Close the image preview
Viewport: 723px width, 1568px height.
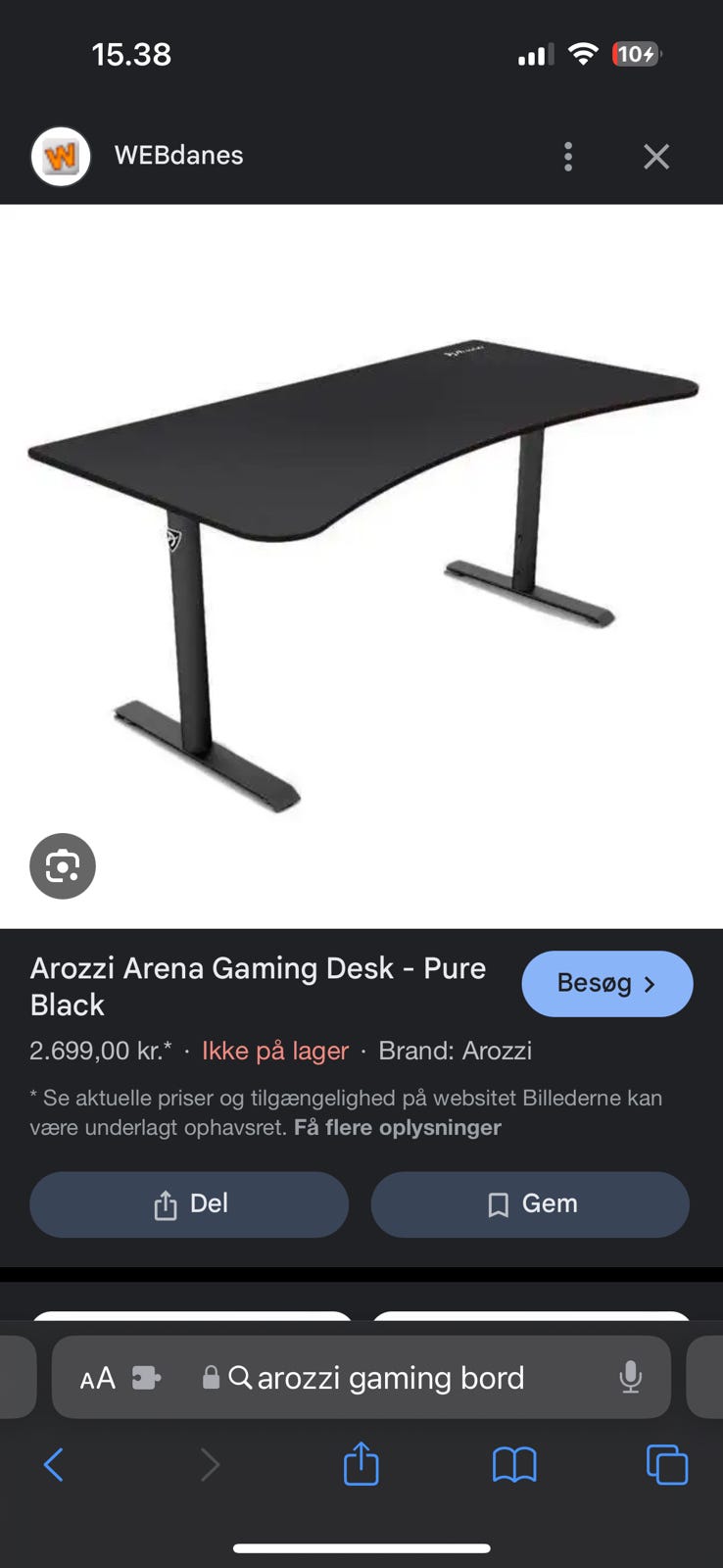pos(656,157)
